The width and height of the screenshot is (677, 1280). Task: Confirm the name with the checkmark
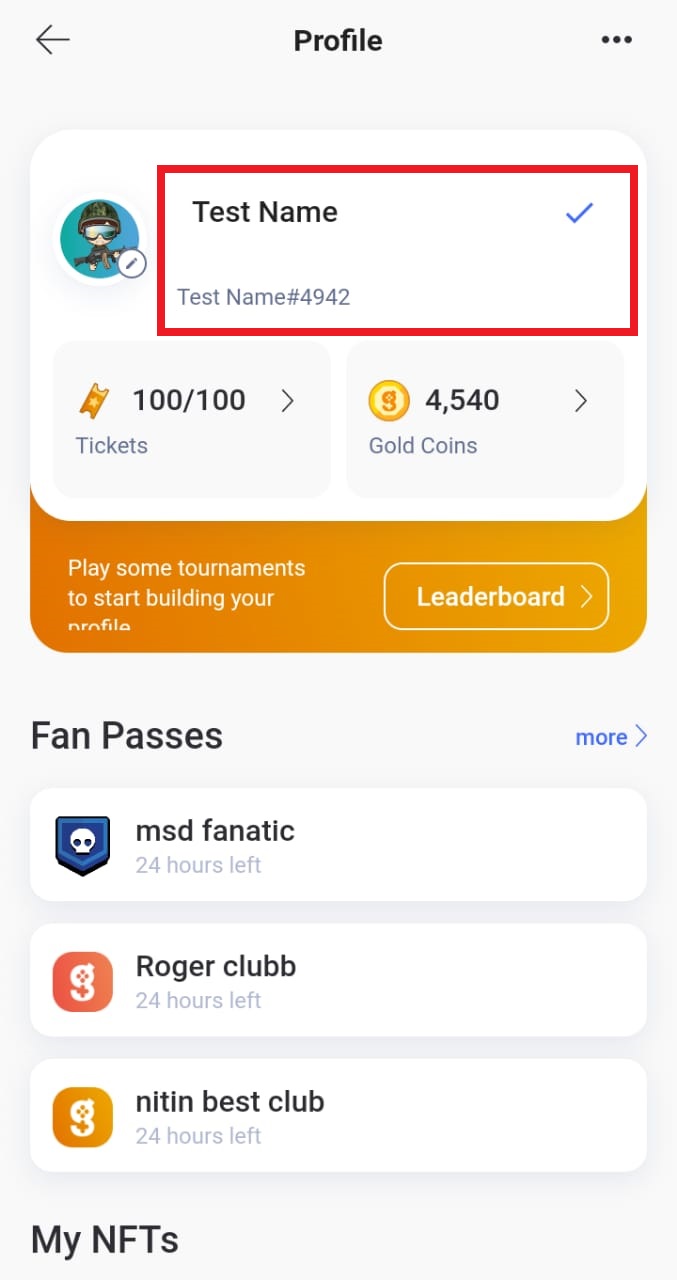(580, 212)
